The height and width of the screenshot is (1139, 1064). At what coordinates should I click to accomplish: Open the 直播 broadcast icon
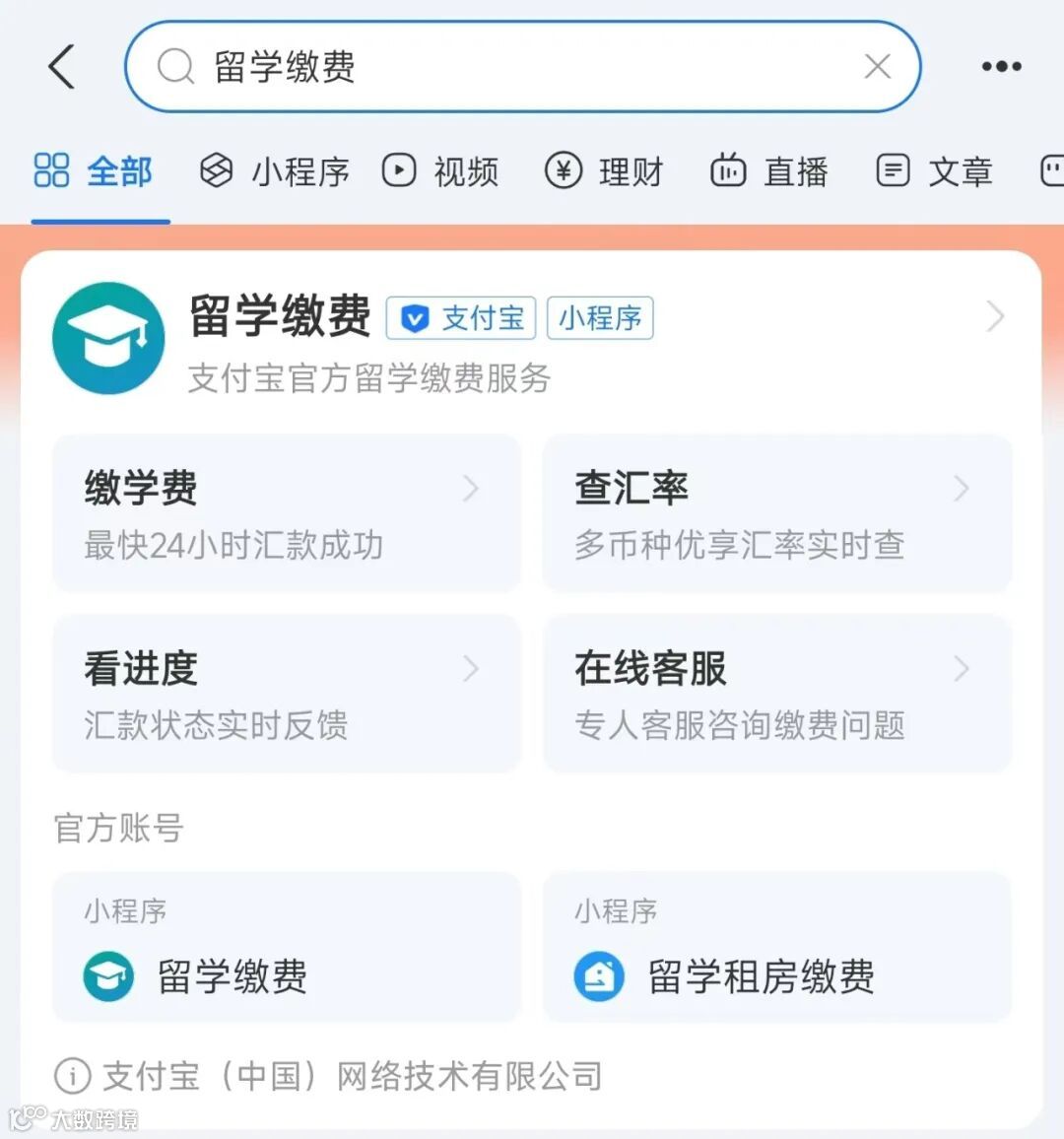pyautogui.click(x=729, y=169)
